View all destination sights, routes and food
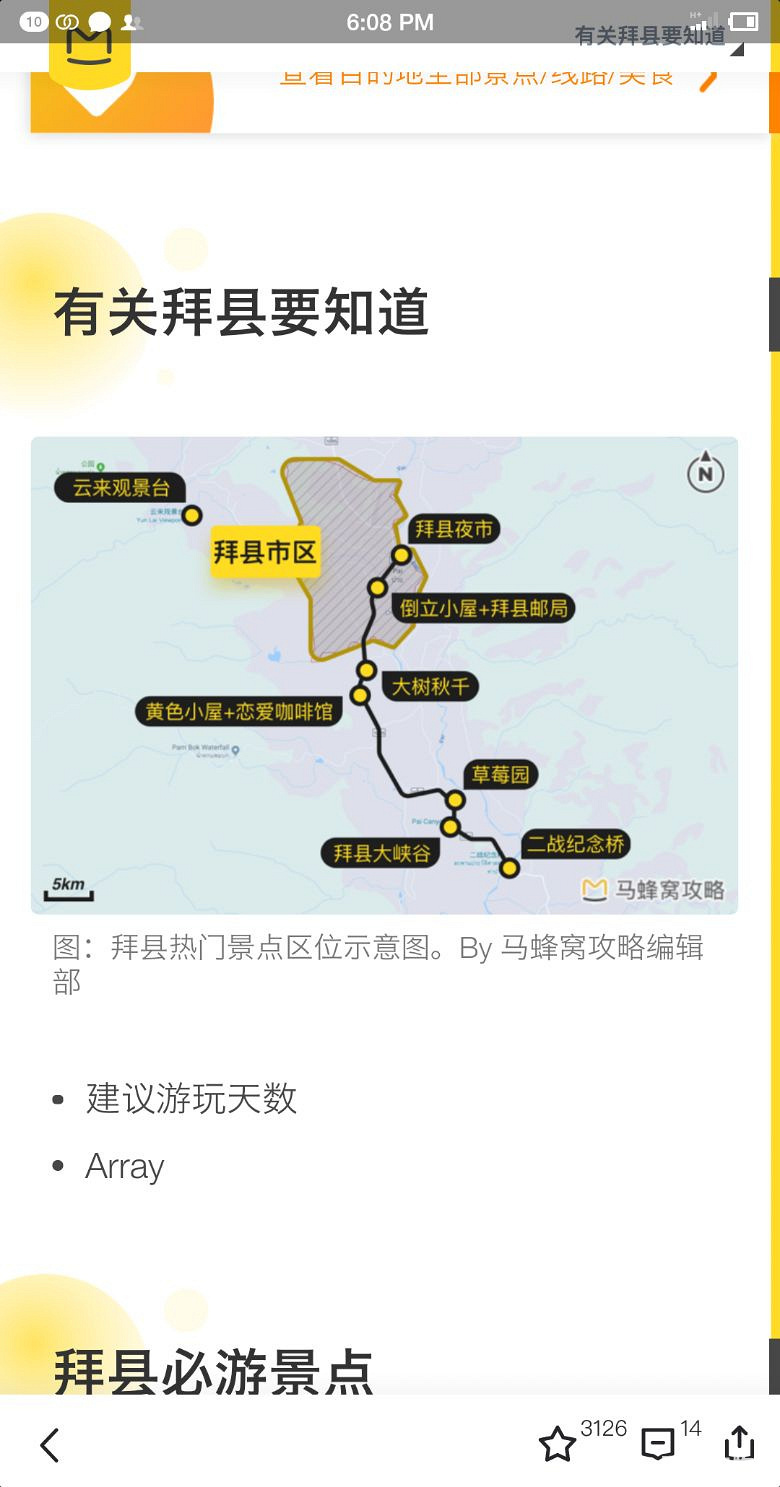The height and width of the screenshot is (1487, 780). (x=490, y=78)
